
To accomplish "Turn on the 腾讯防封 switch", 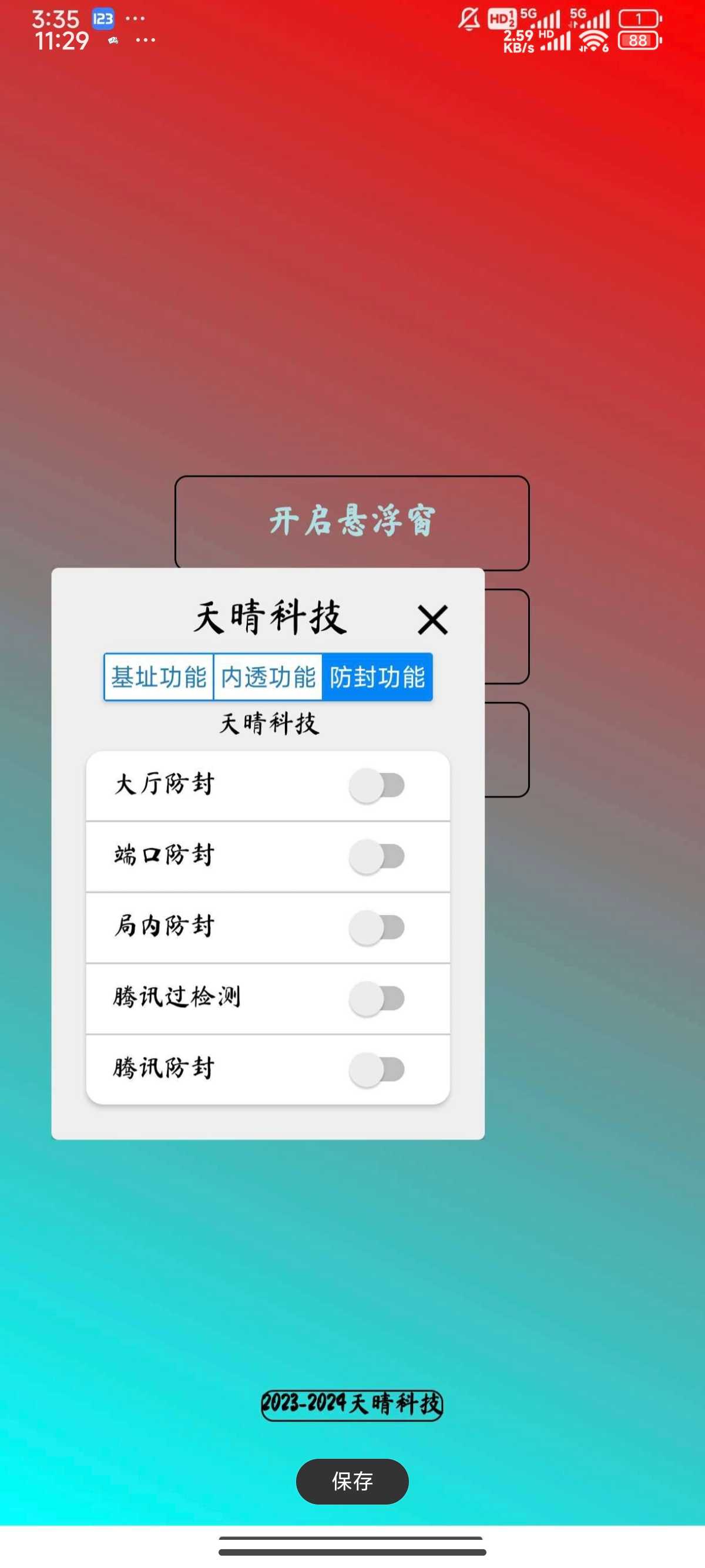I will [376, 1069].
